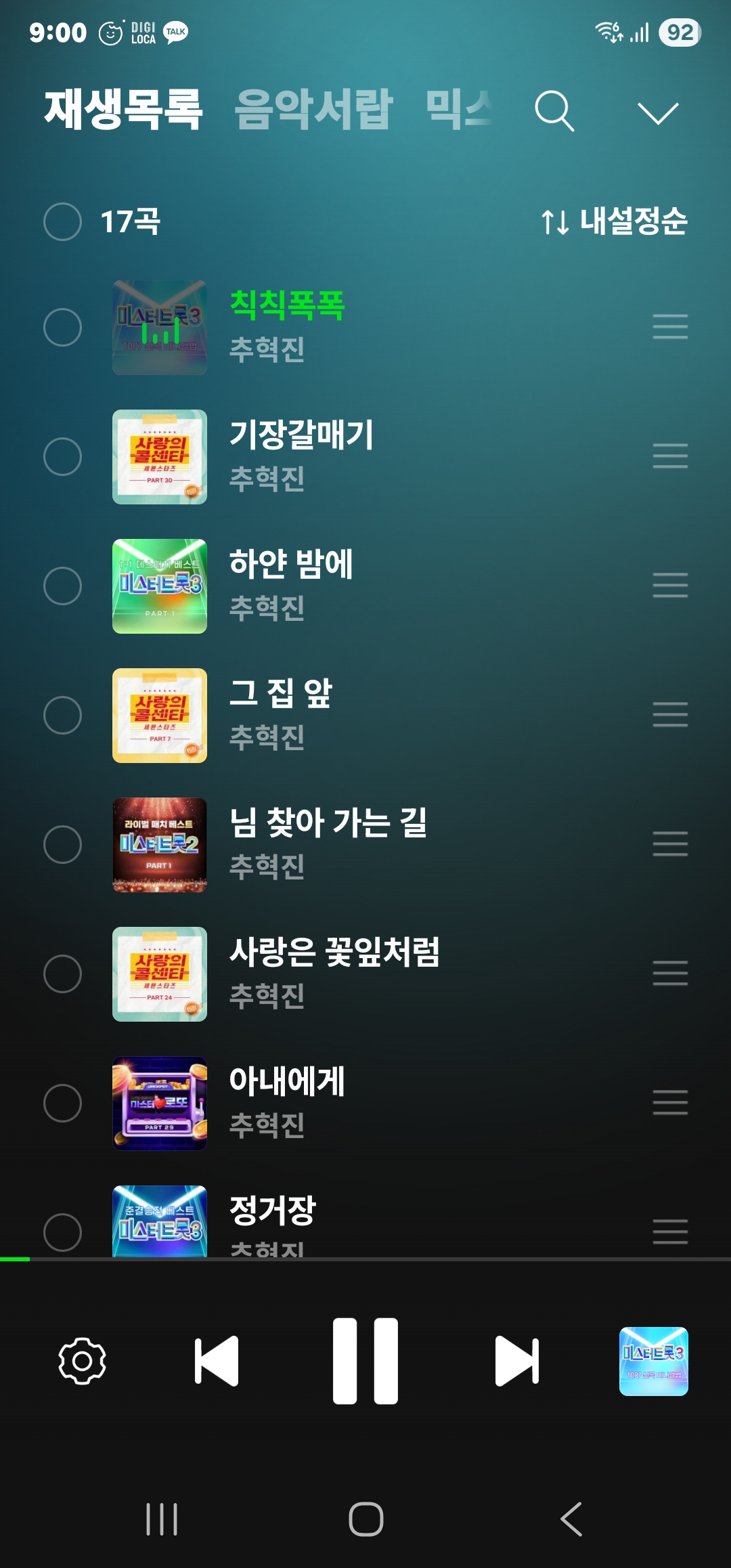Open the search magnifier icon
Viewport: 731px width, 1568px height.
(x=554, y=110)
